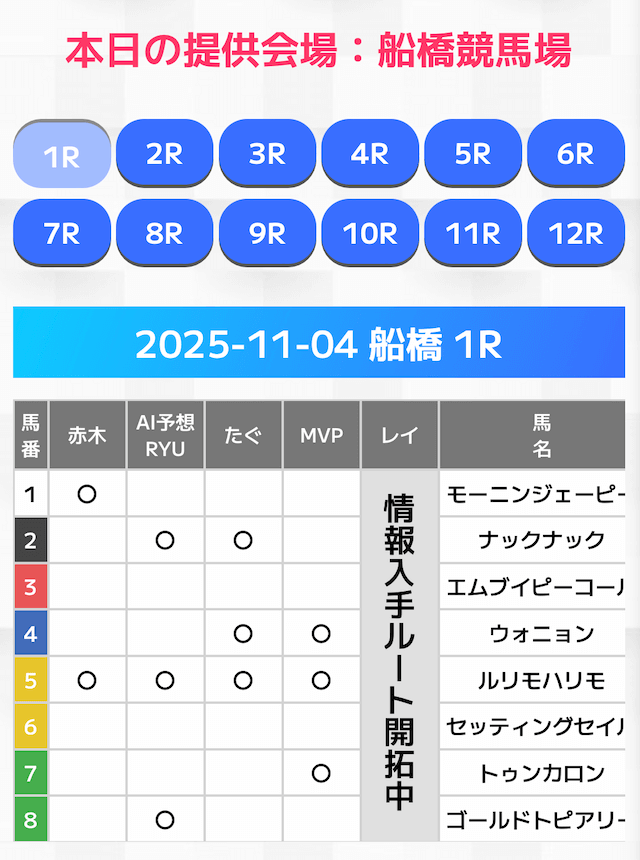Viewport: 640px width, 860px height.
Task: Switch to race 2R
Action: [x=164, y=154]
